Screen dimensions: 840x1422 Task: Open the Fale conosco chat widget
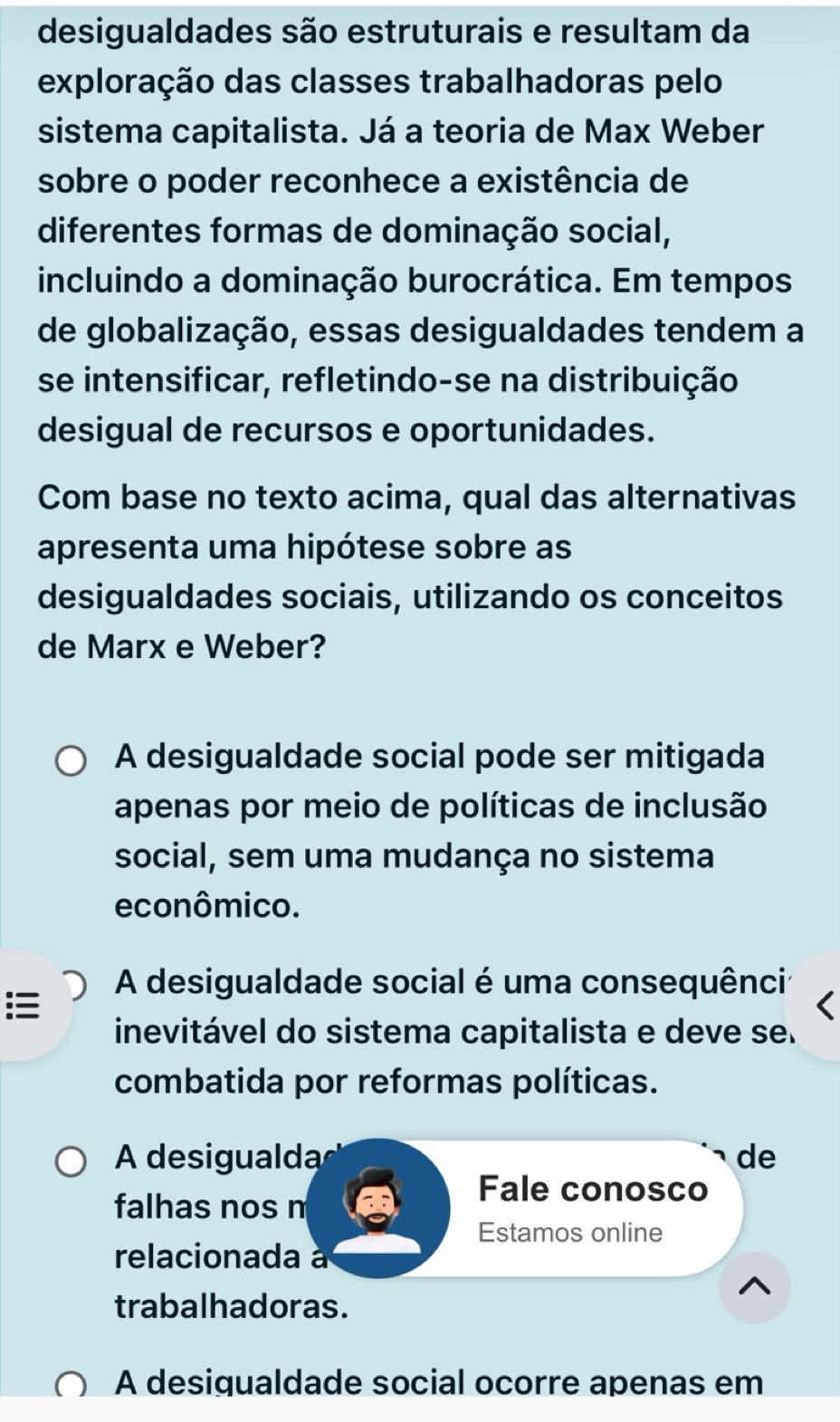coord(525,1208)
